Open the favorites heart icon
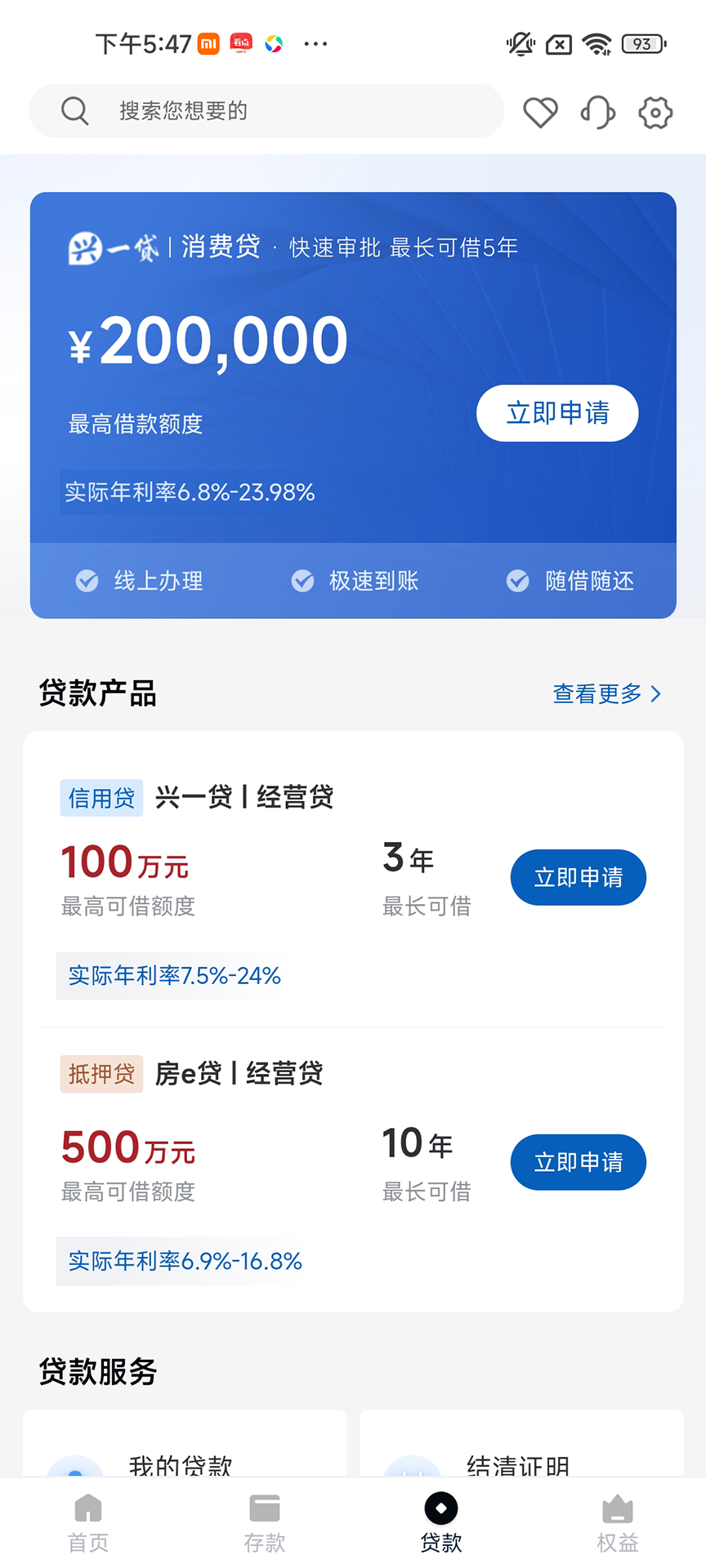 pyautogui.click(x=540, y=112)
